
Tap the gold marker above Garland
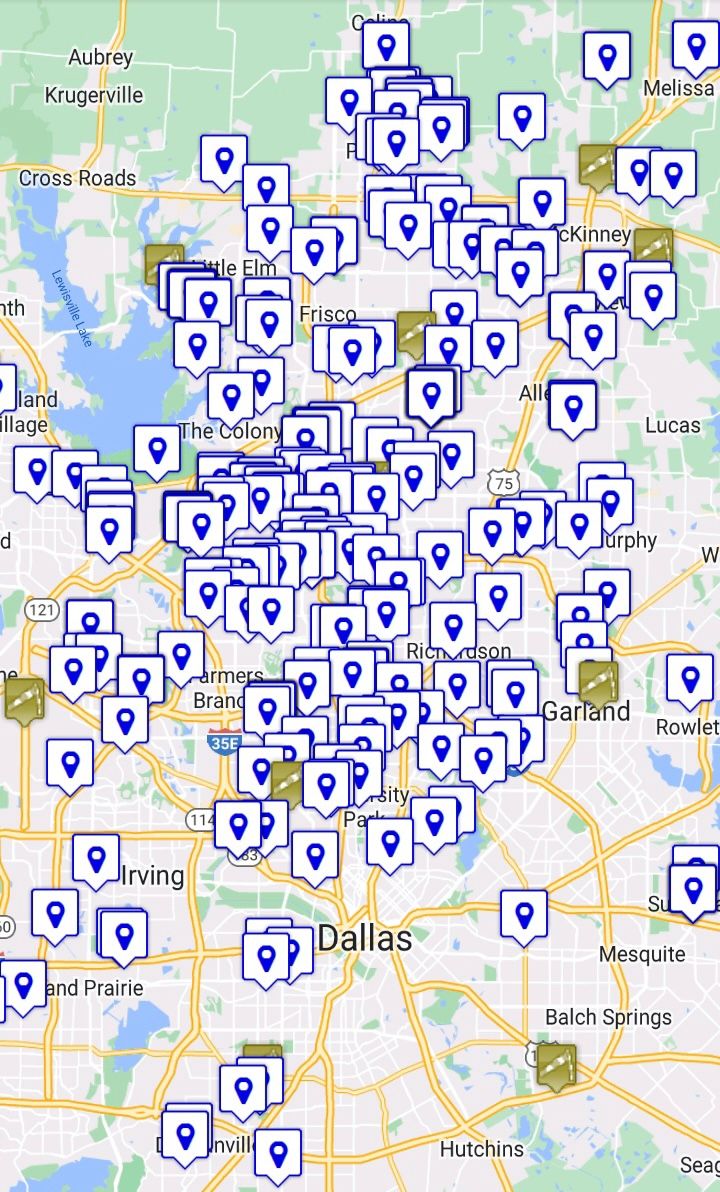598,682
